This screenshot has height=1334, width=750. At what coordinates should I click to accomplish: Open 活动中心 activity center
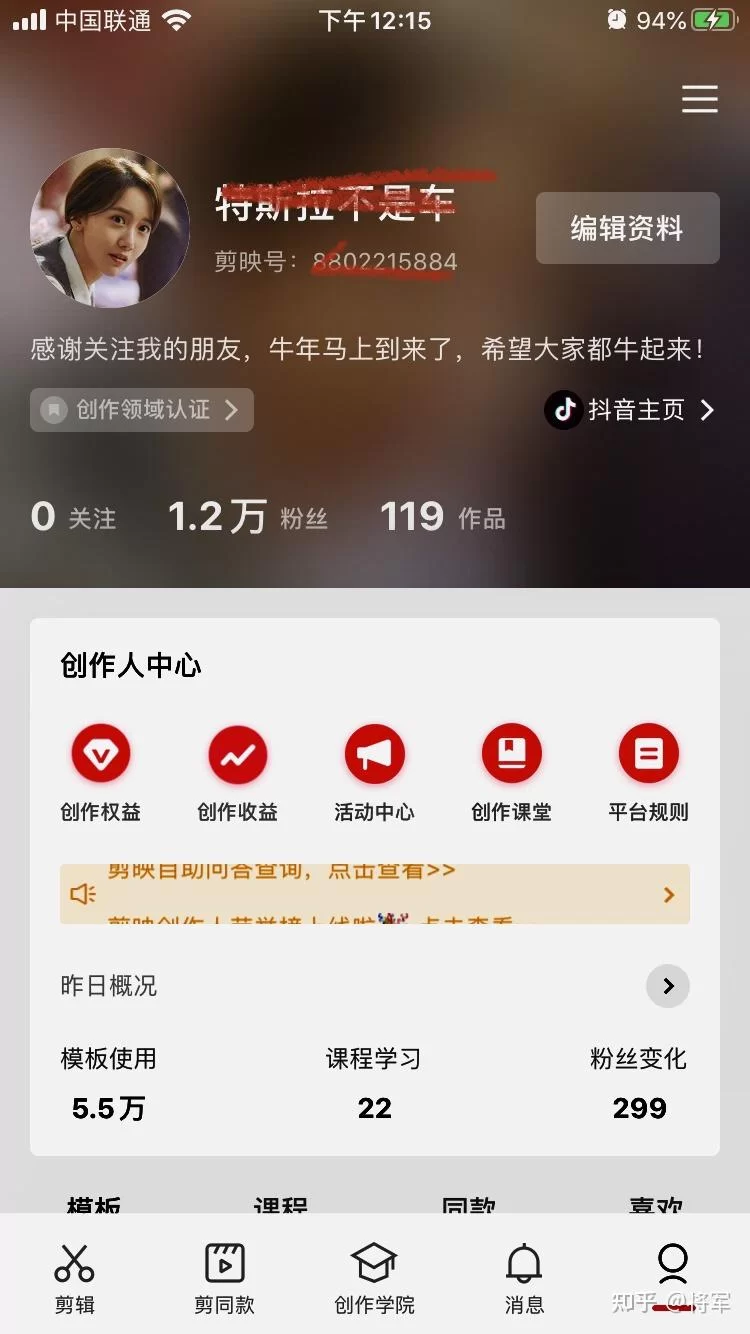(374, 772)
